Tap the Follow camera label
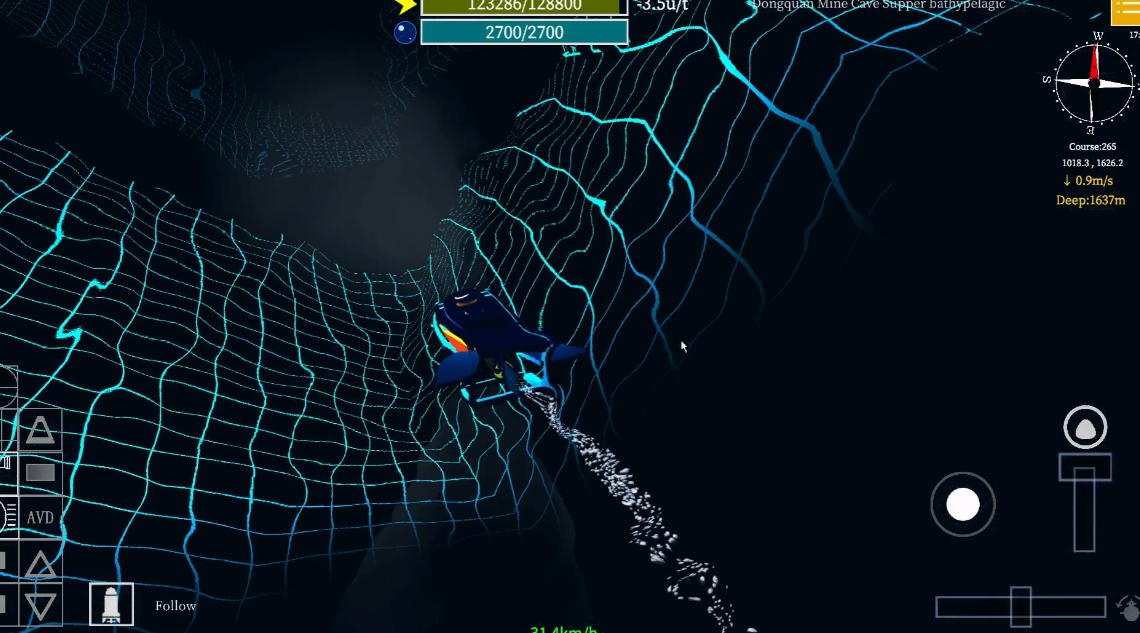 [175, 606]
